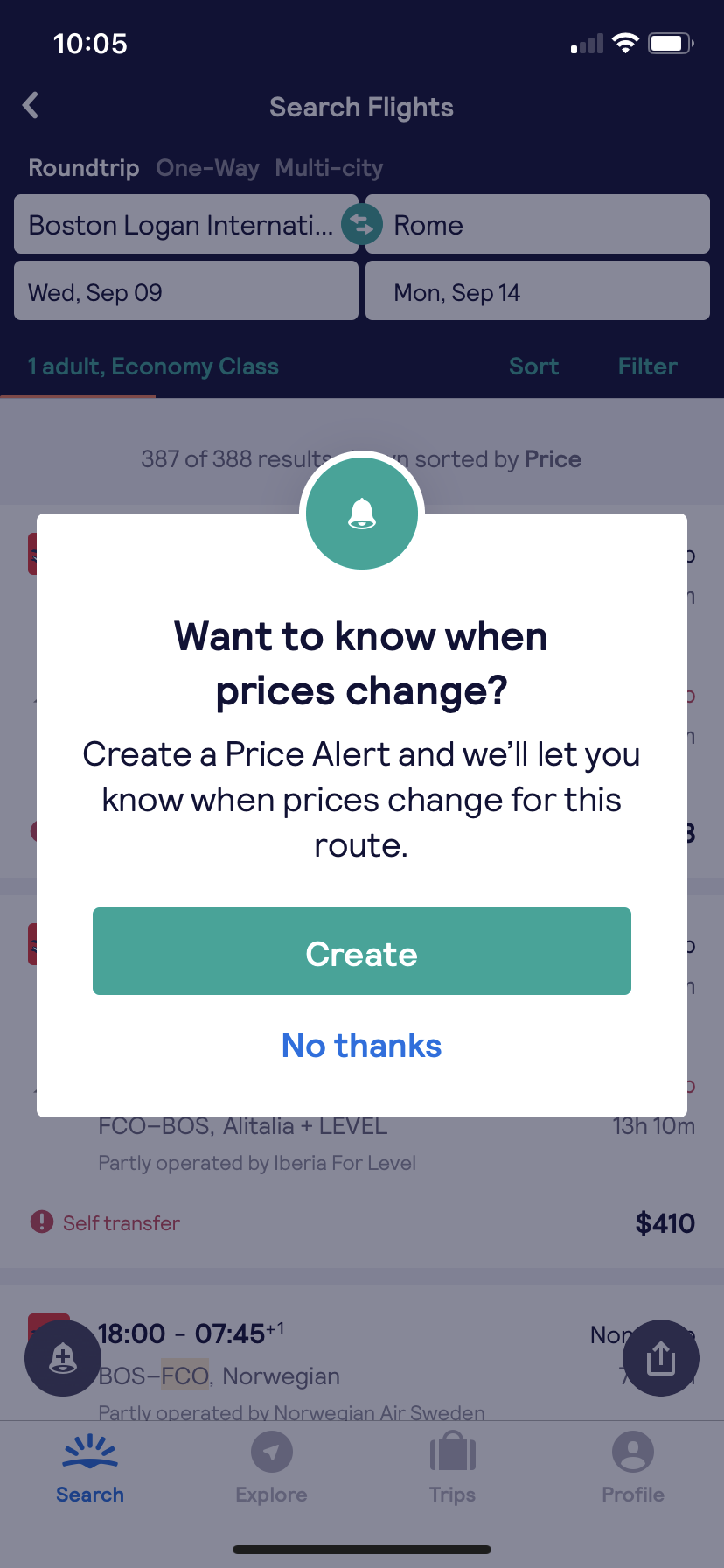The height and width of the screenshot is (1568, 724).
Task: Open the Profile icon in bottom navigation
Action: 632,1452
